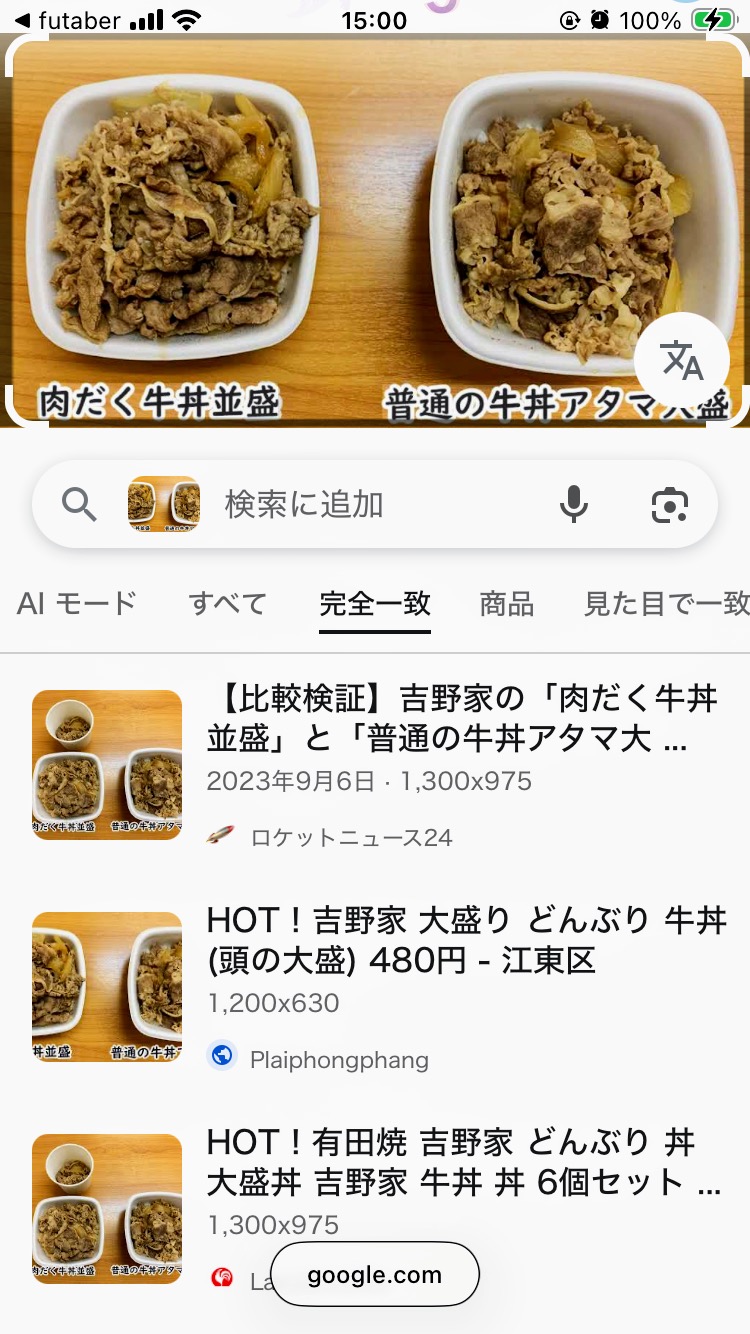750x1334 pixels.
Task: Open the Plaiphongphang 480円 江東区 result
Action: [x=466, y=940]
